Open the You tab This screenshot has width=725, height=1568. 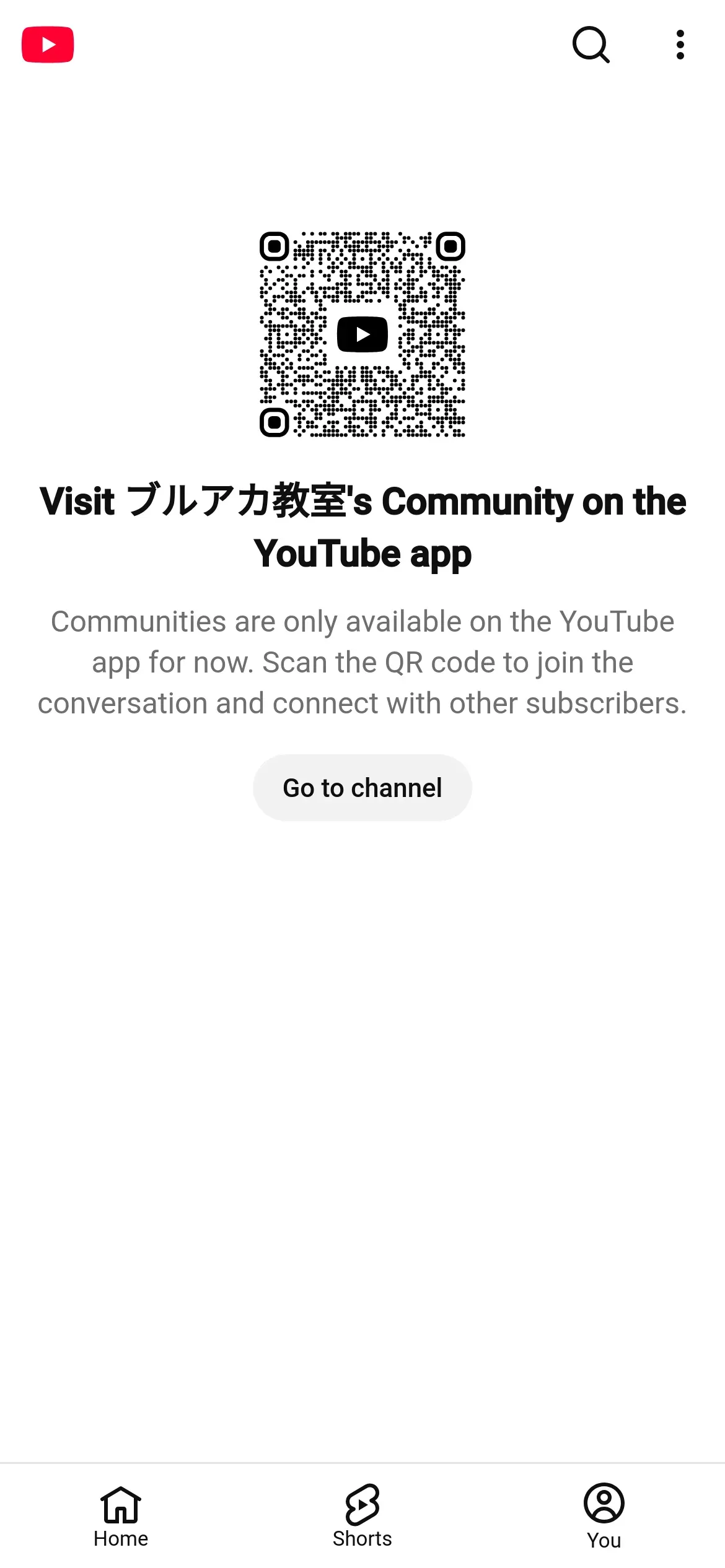point(604,1516)
